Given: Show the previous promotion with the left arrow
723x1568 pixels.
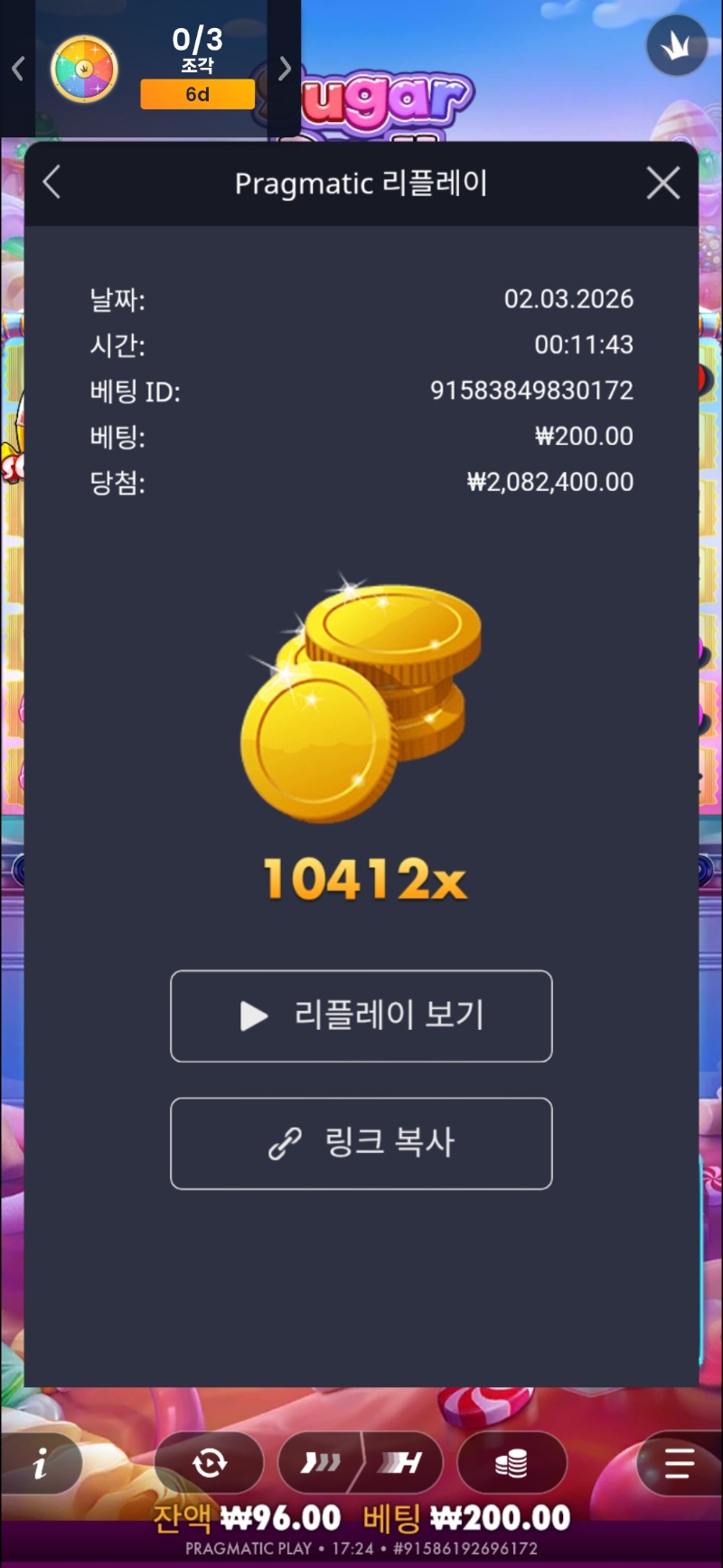Looking at the screenshot, I should click(x=17, y=69).
